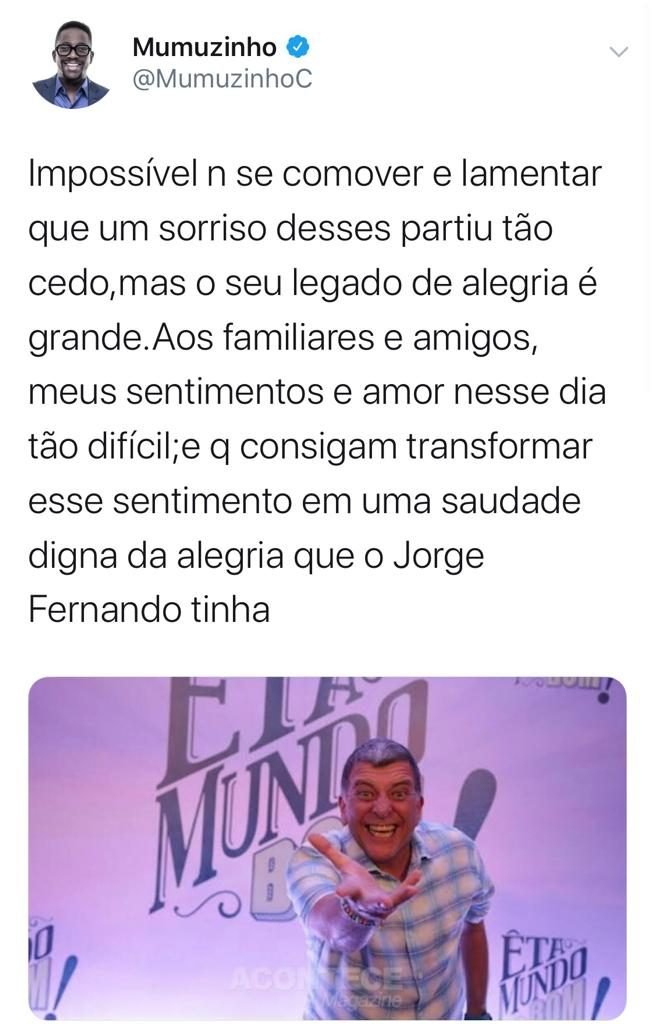Image resolution: width=655 pixels, height=1024 pixels.
Task: Open the @MumuzinhoC profile handle
Action: tap(221, 81)
